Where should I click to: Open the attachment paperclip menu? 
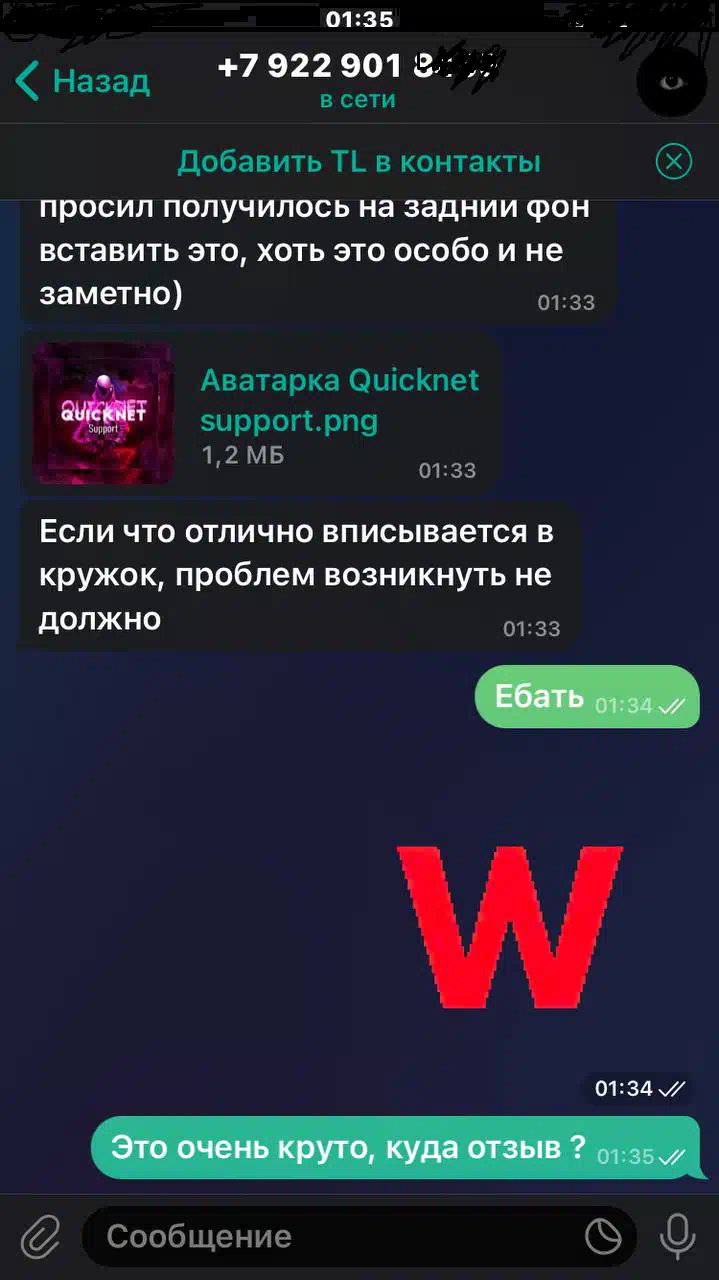[40, 1237]
